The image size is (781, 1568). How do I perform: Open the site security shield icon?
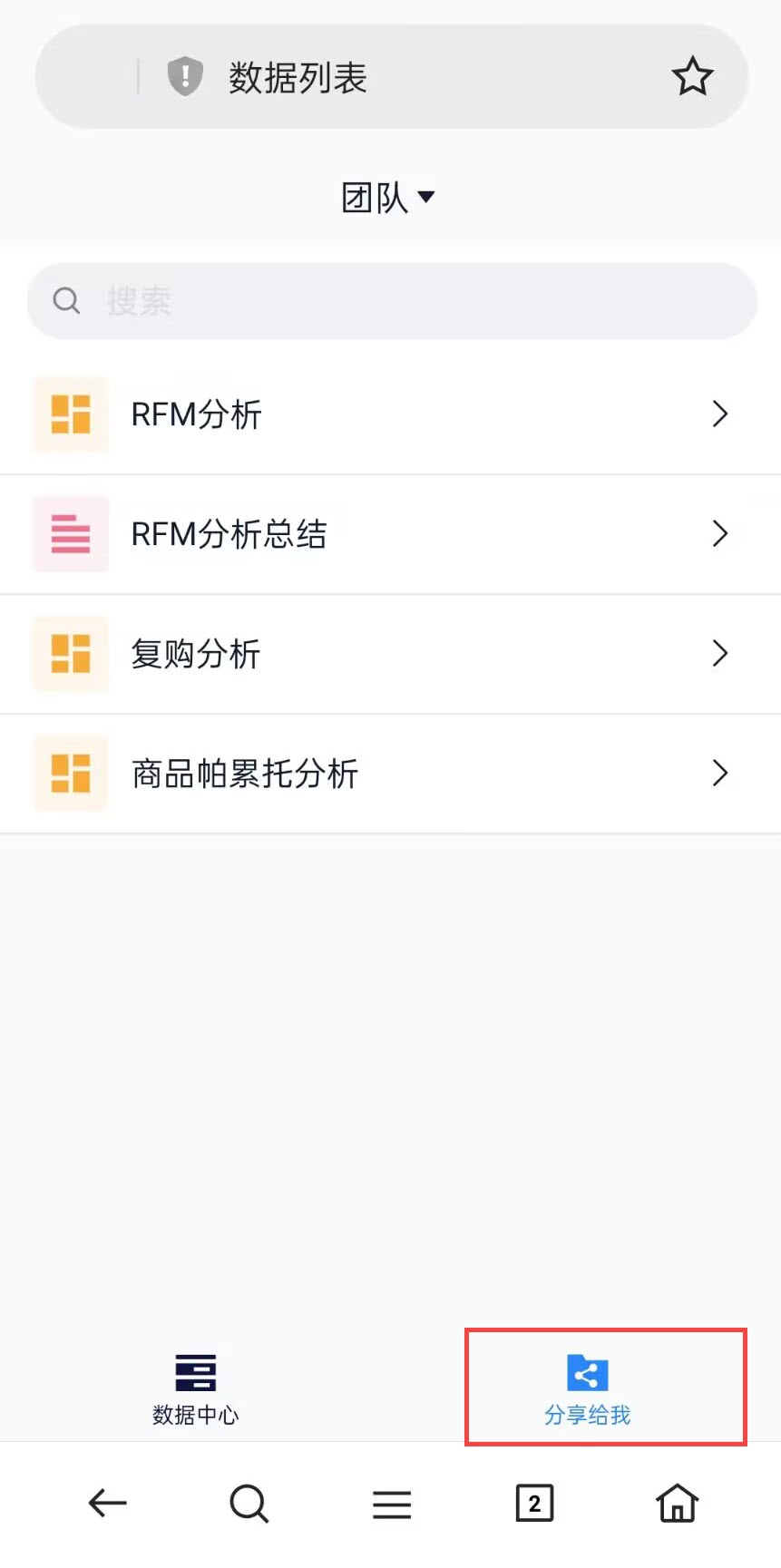click(185, 76)
